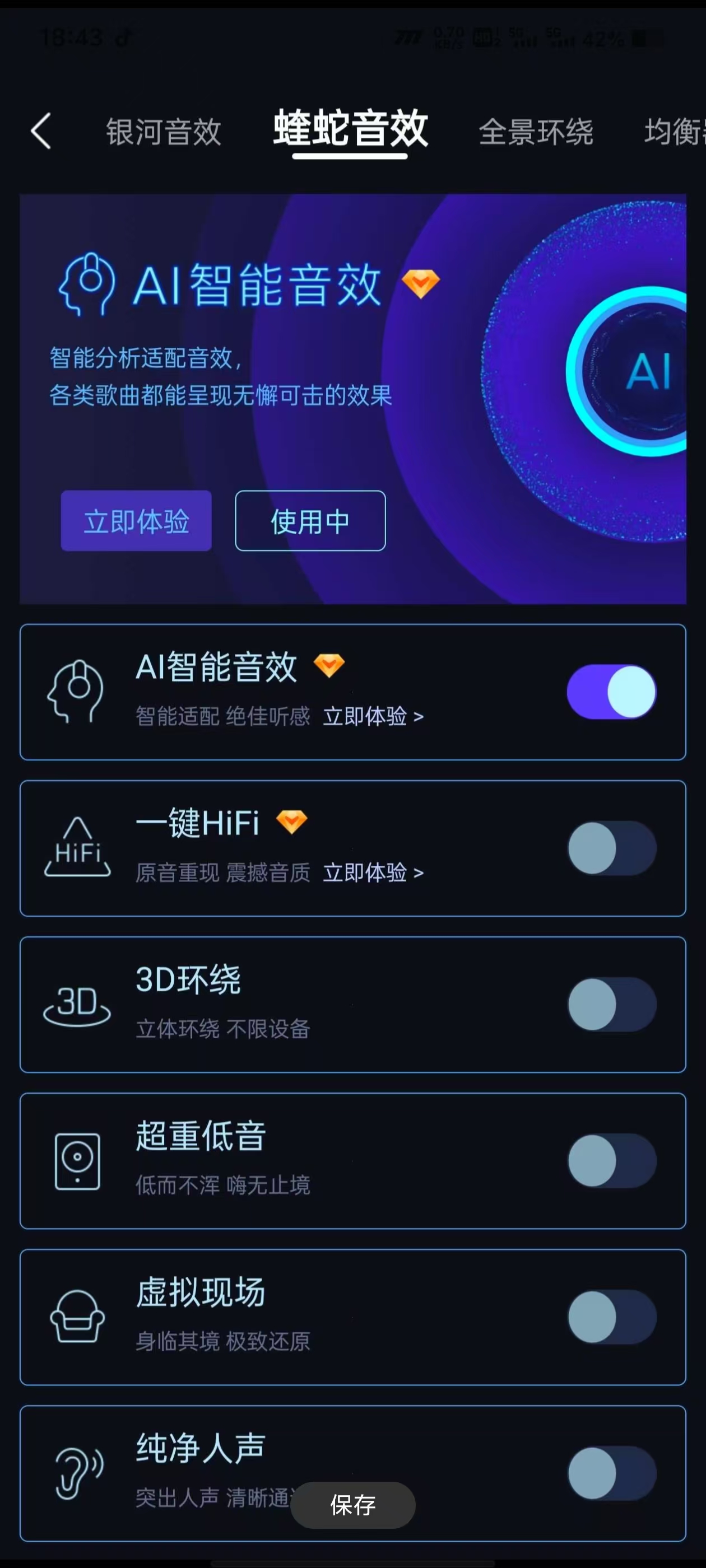Enable the 超重低音 switch
The height and width of the screenshot is (1568, 706).
tap(613, 1161)
